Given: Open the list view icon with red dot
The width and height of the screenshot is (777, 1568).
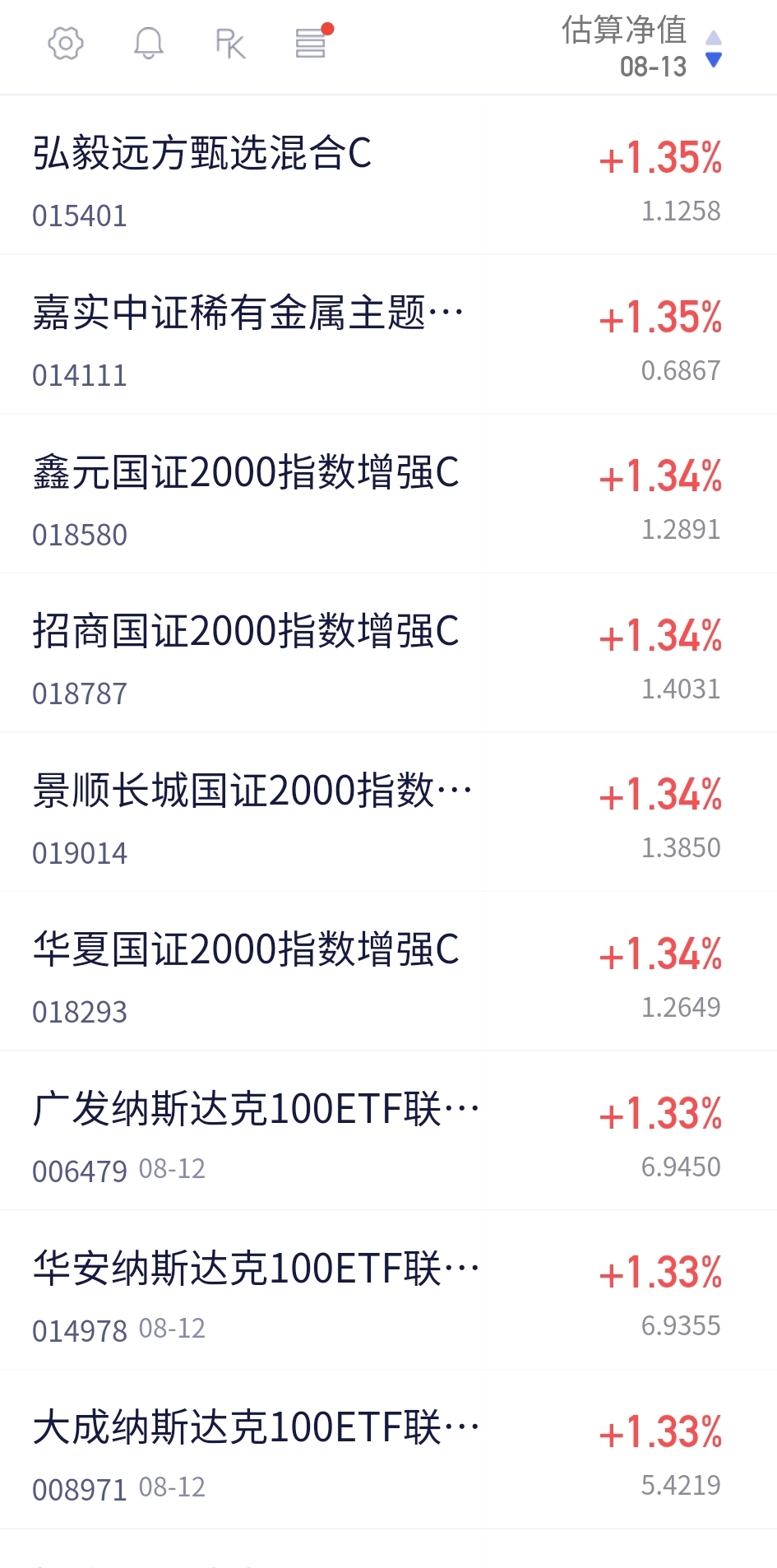Looking at the screenshot, I should coord(313,41).
